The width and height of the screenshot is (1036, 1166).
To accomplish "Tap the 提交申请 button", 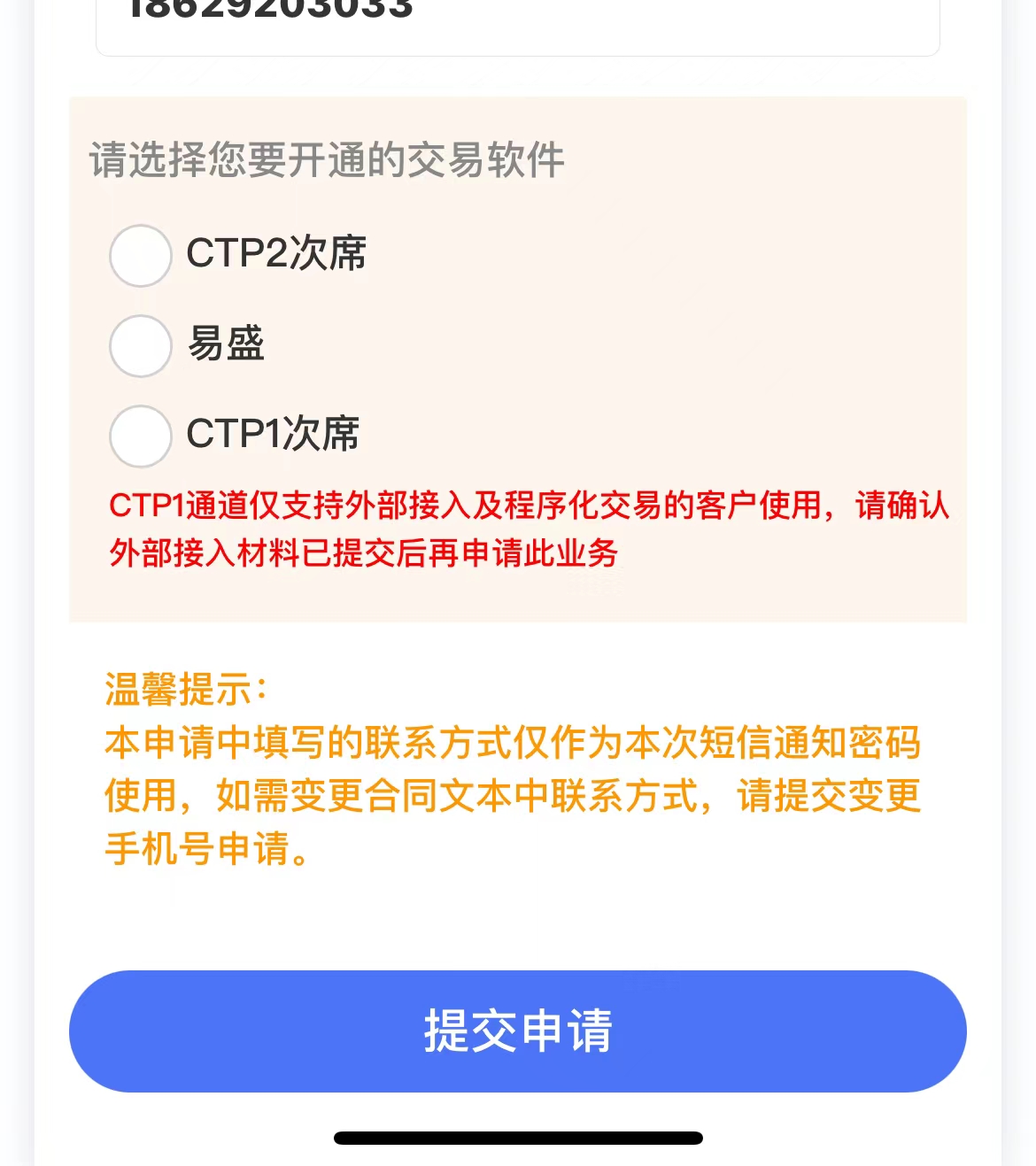I will (517, 1031).
